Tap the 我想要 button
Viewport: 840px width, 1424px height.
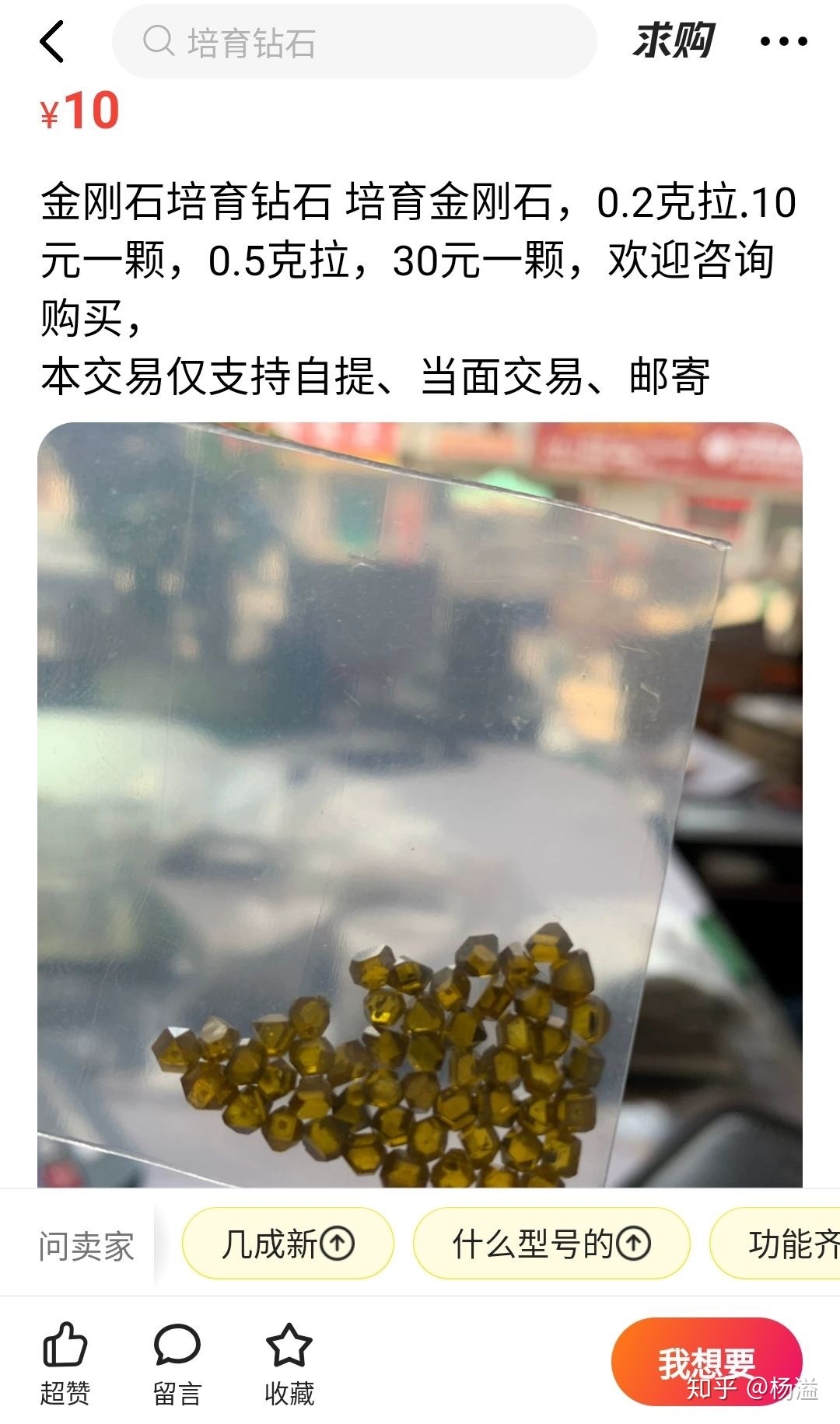(705, 1362)
